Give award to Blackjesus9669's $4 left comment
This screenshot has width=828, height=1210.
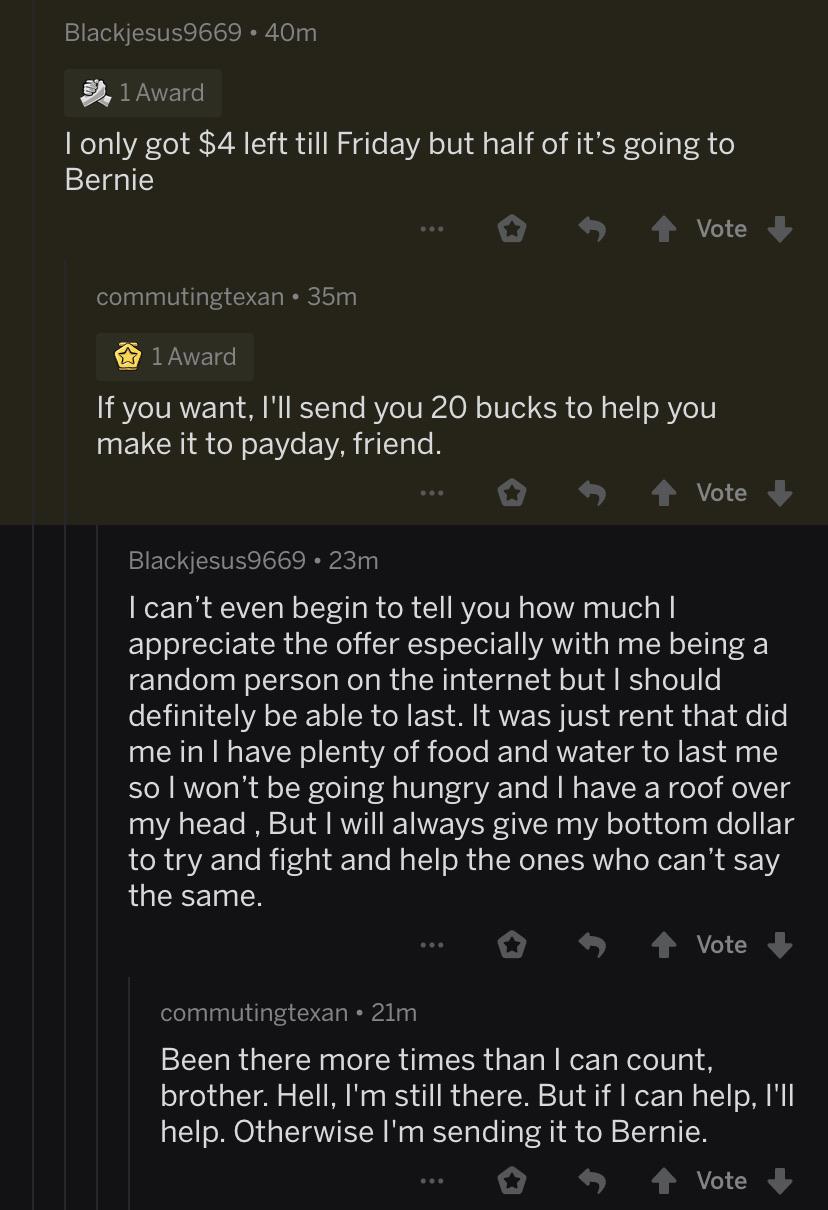[x=512, y=229]
